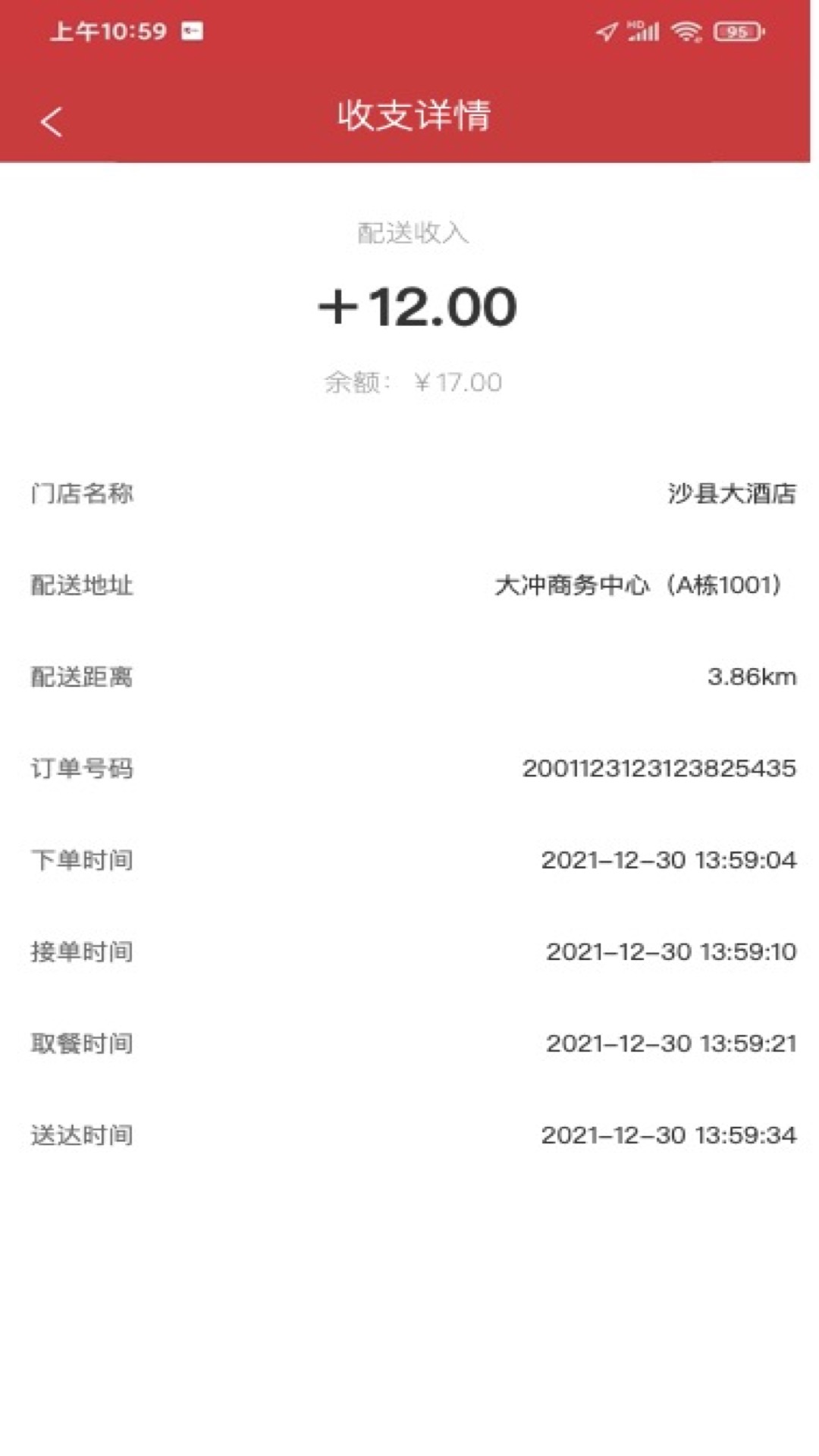Tap the 送达时间 timestamp row
The height and width of the screenshot is (1456, 819).
coord(670,1135)
